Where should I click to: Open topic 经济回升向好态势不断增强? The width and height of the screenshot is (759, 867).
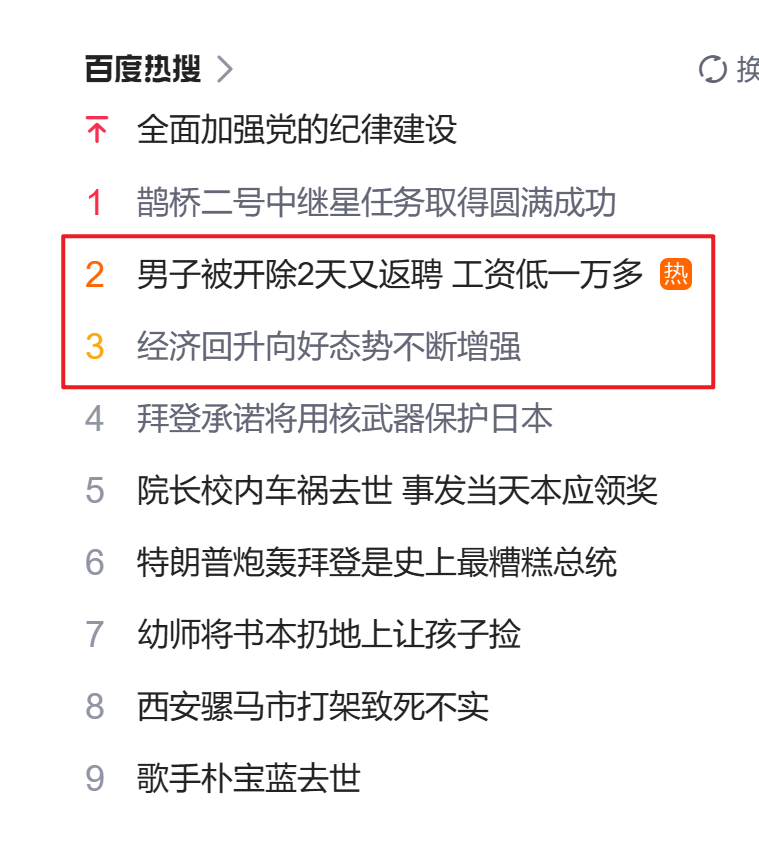click(x=329, y=347)
